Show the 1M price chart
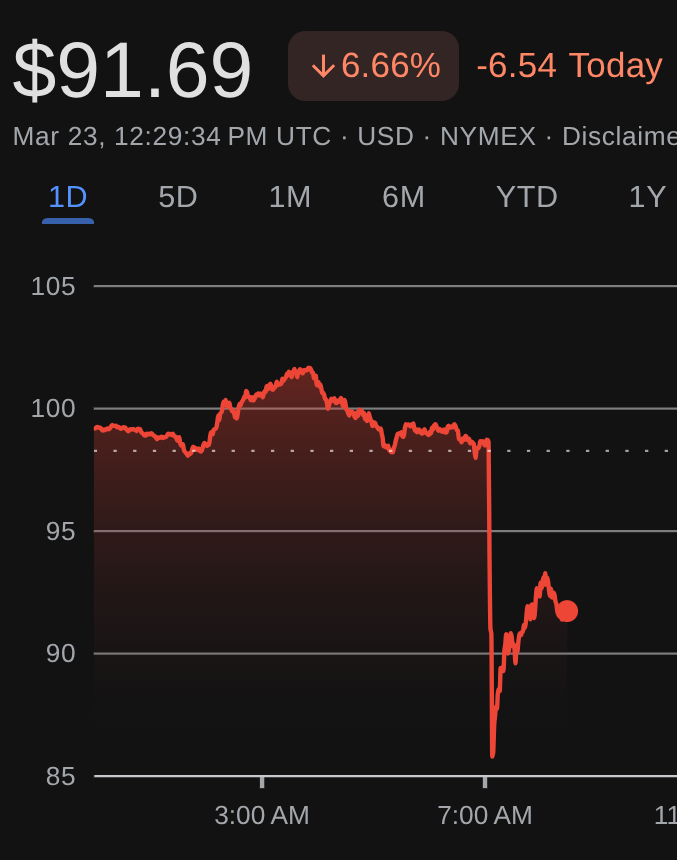The height and width of the screenshot is (860, 677). 289,197
